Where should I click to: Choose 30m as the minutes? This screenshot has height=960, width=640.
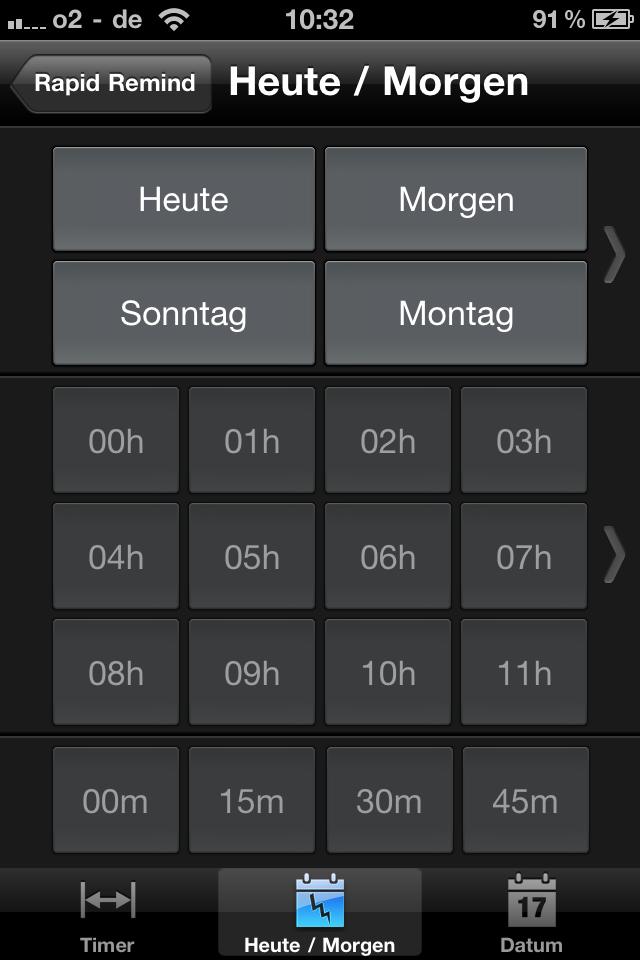pos(388,801)
